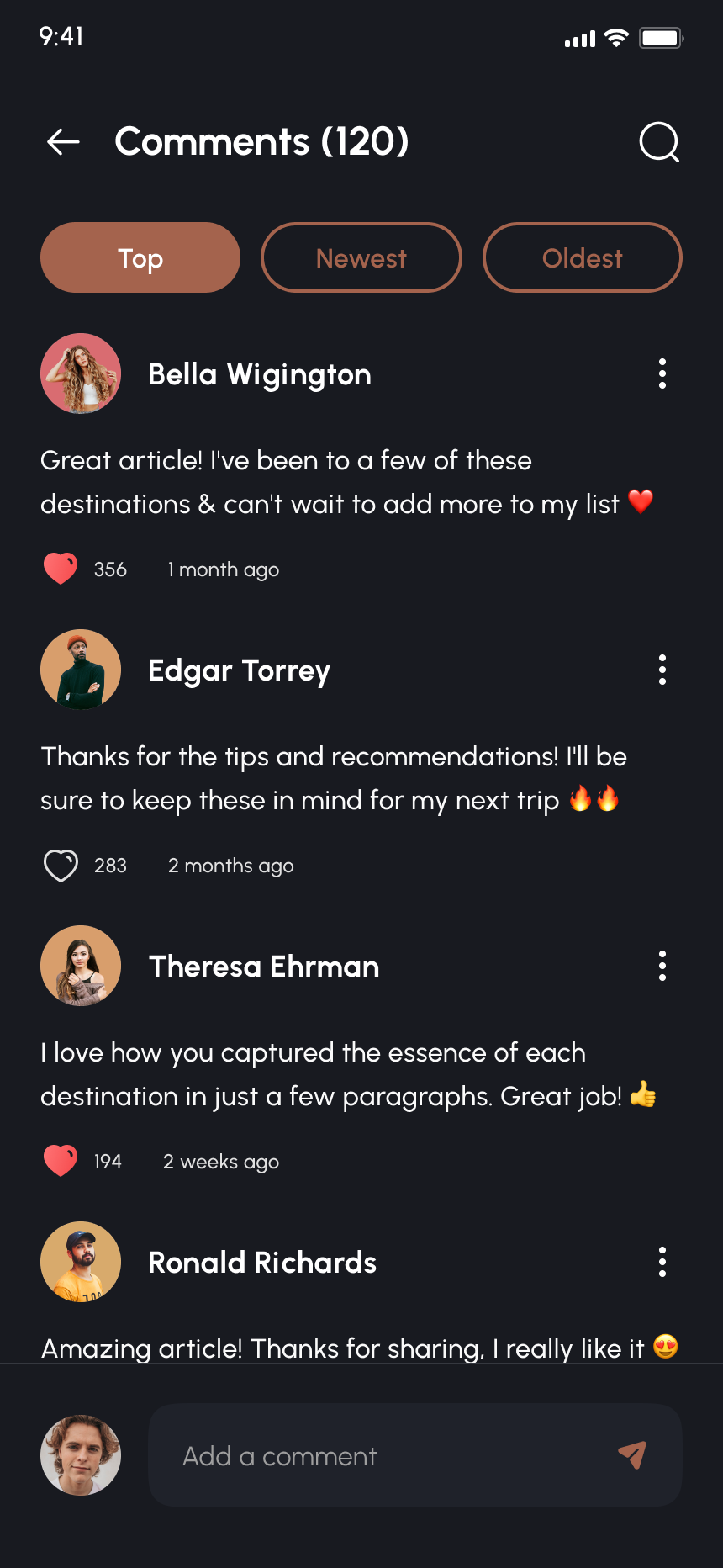This screenshot has width=723, height=1568.
Task: Like Edgar Torrey's comment
Action: (x=61, y=865)
